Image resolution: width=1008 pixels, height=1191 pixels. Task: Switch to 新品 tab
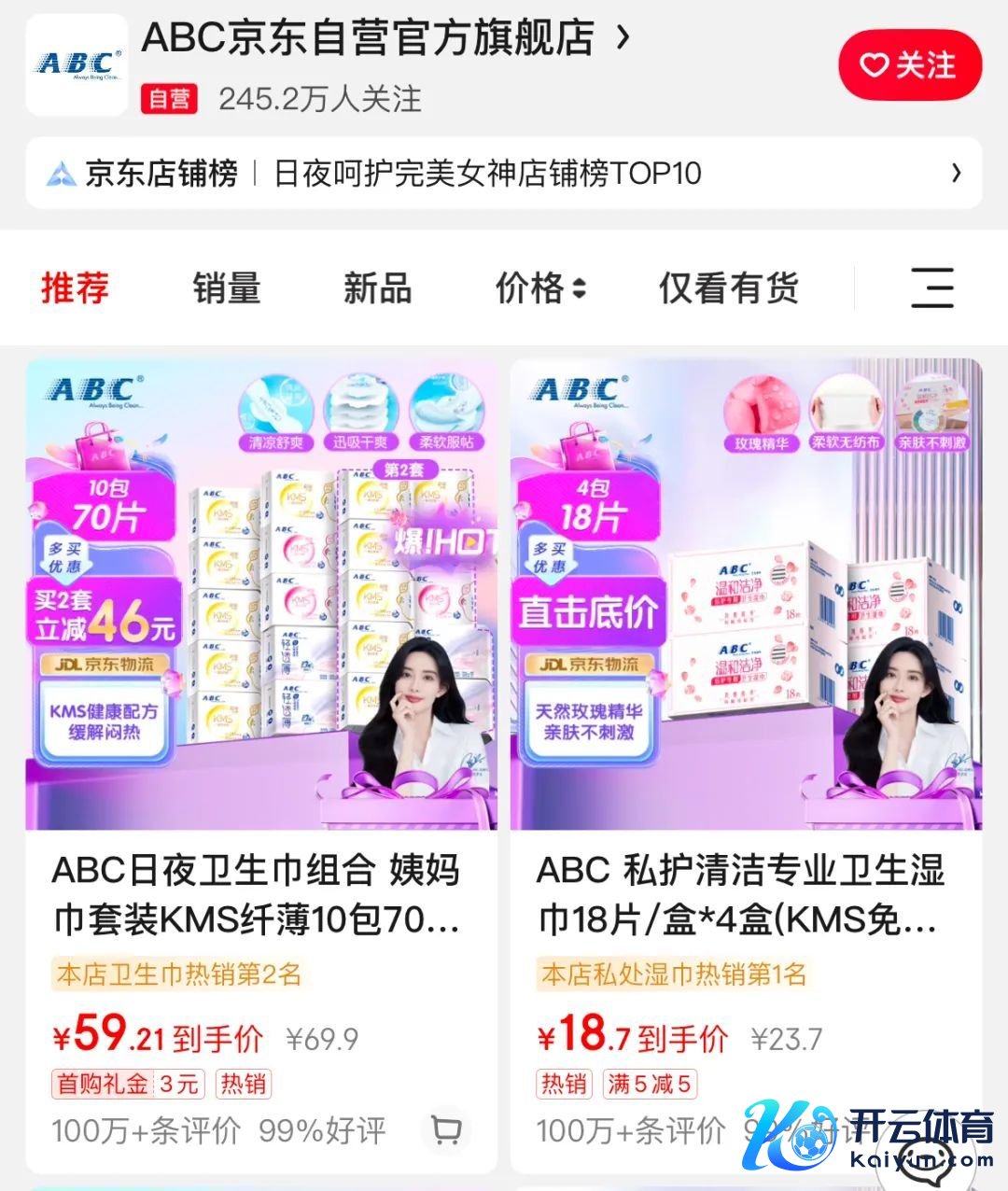coord(377,287)
